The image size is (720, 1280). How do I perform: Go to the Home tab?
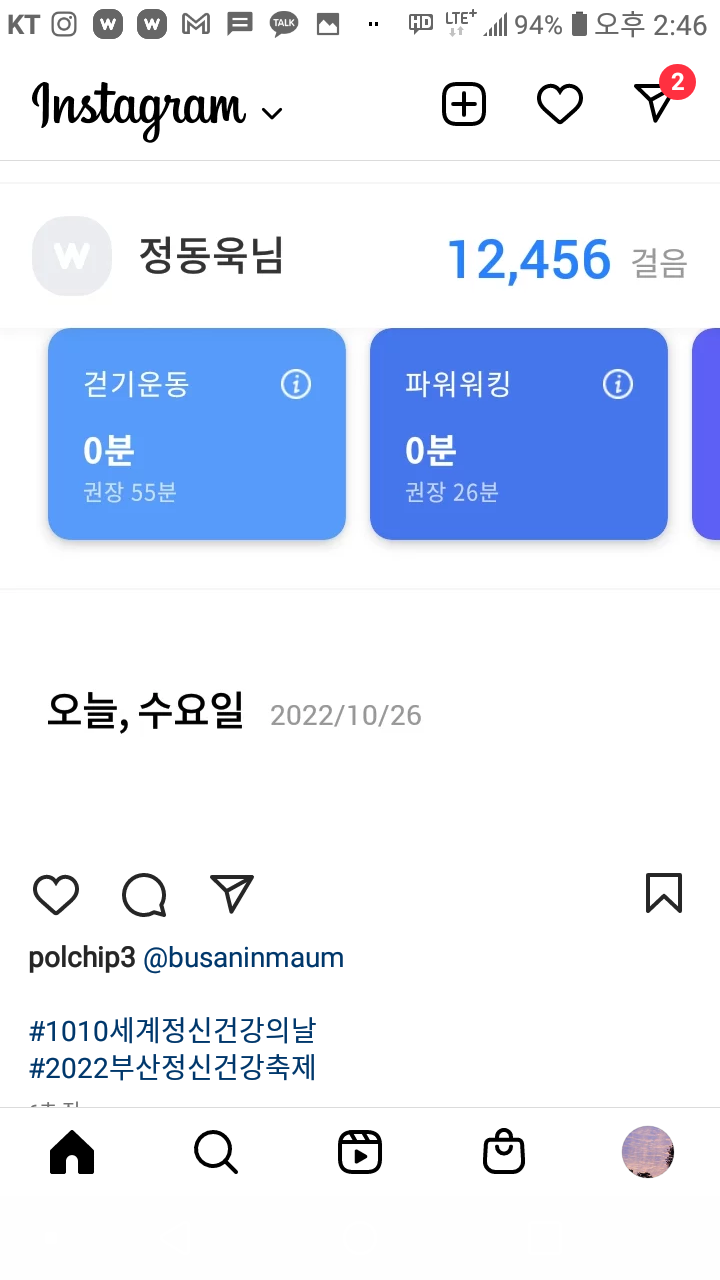[72, 1153]
